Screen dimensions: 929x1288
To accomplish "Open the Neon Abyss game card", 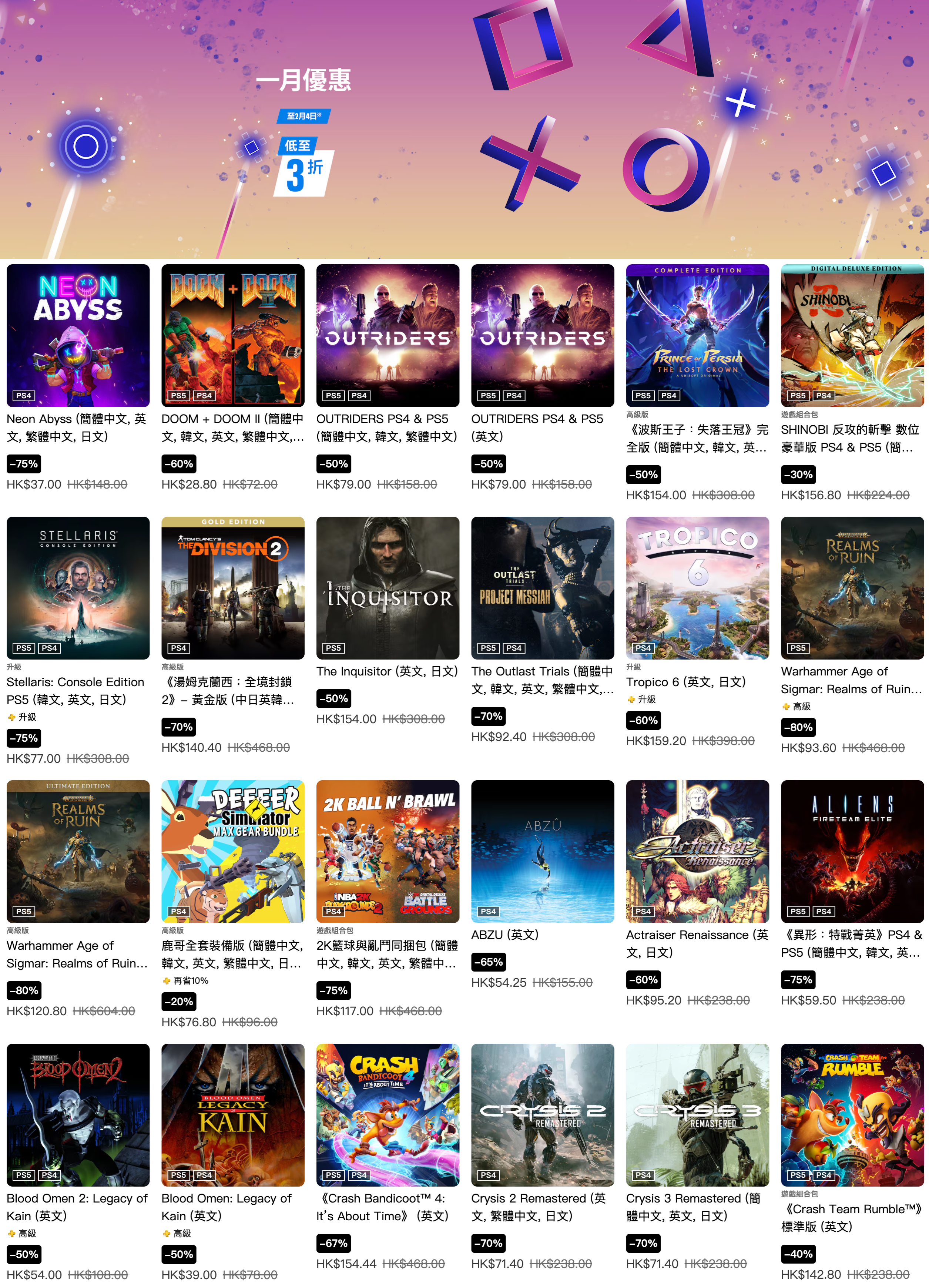I will (x=78, y=335).
